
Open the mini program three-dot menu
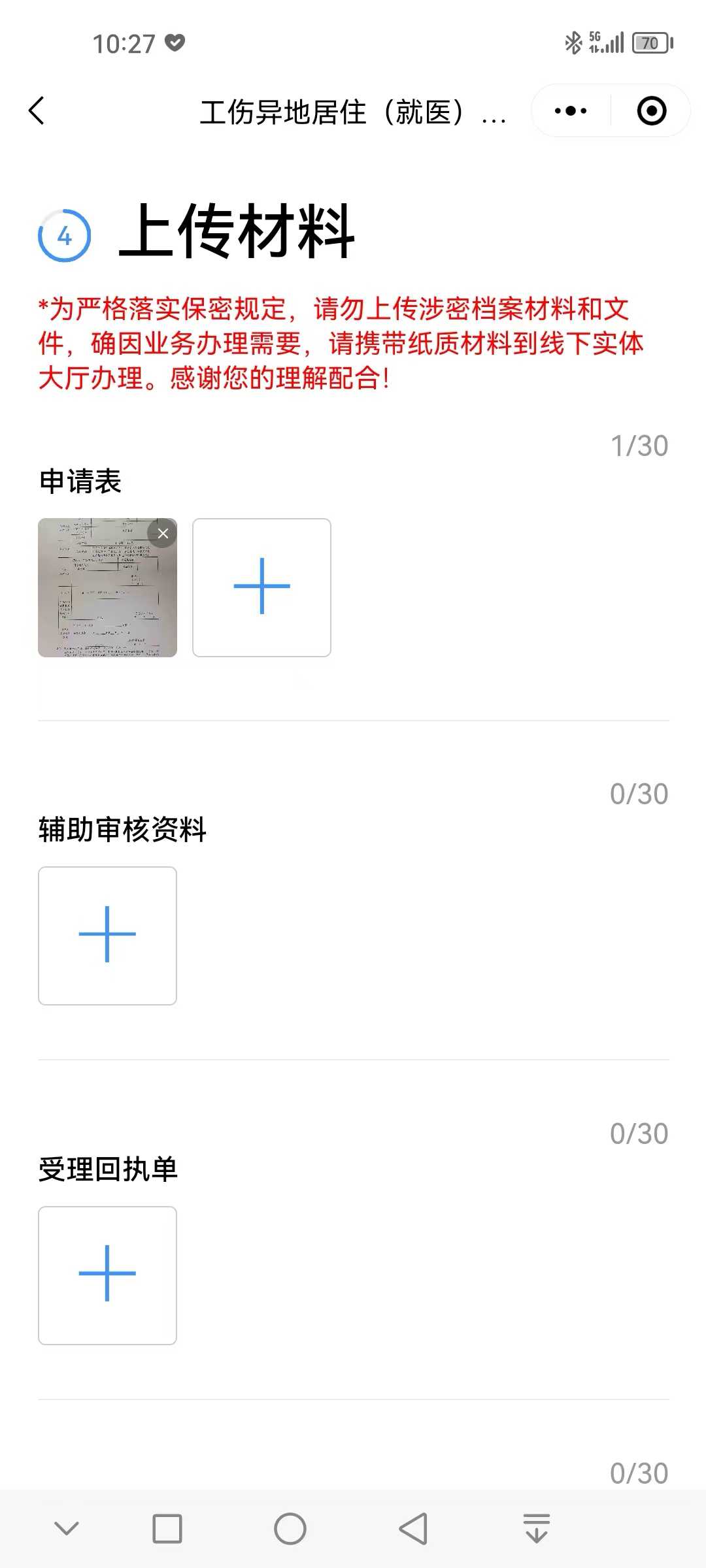pos(571,110)
